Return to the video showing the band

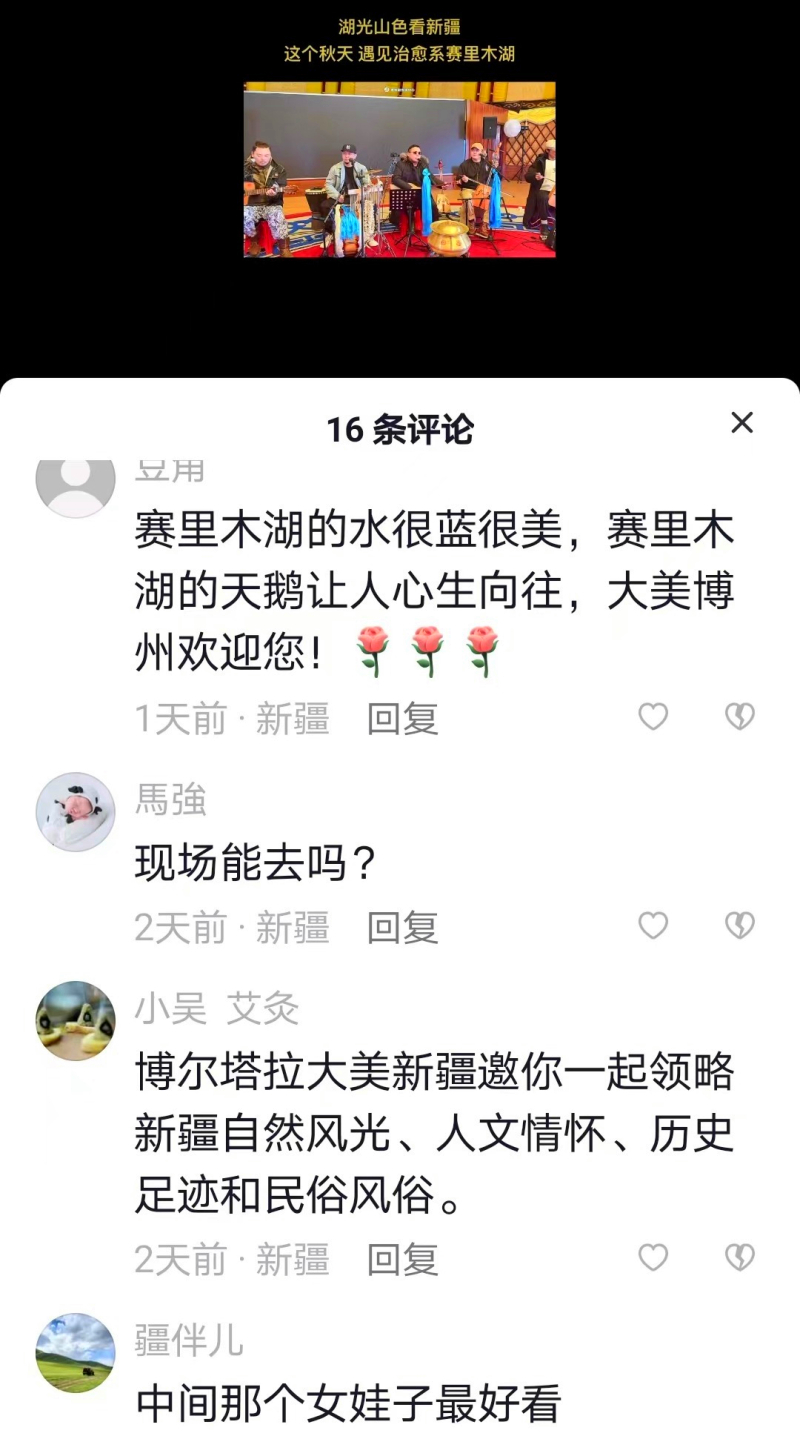click(399, 170)
